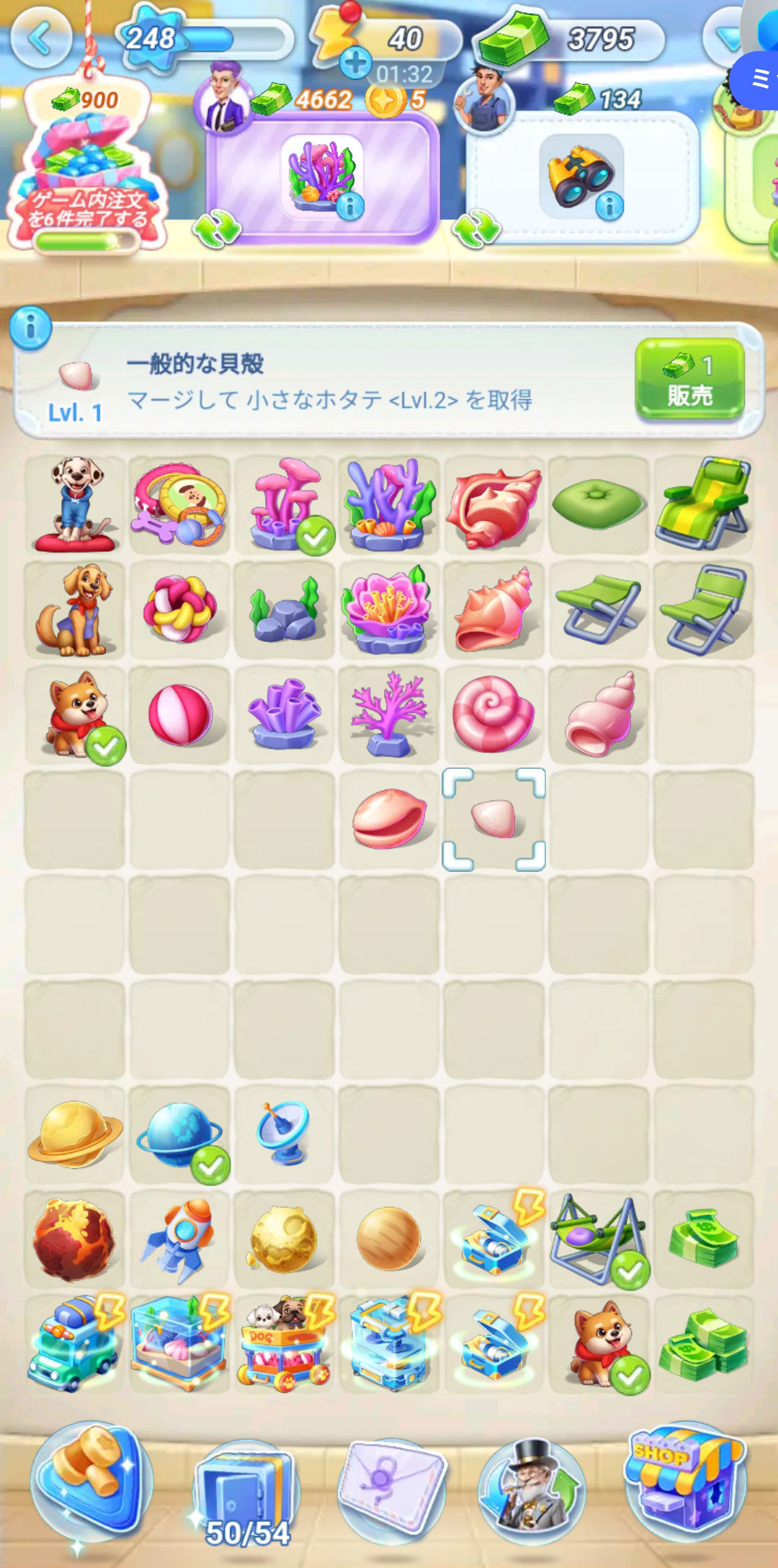Open the gold hammer tasks button
This screenshot has width=778, height=1568.
92,1479
